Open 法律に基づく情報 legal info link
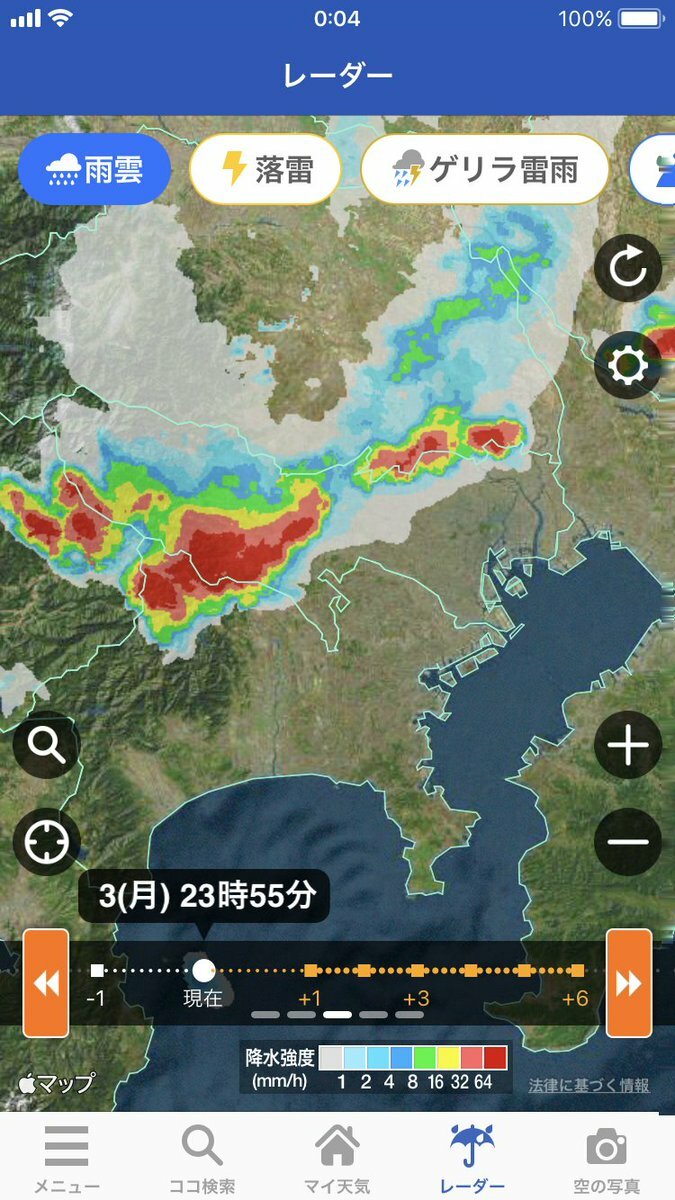This screenshot has height=1200, width=675. (588, 1085)
